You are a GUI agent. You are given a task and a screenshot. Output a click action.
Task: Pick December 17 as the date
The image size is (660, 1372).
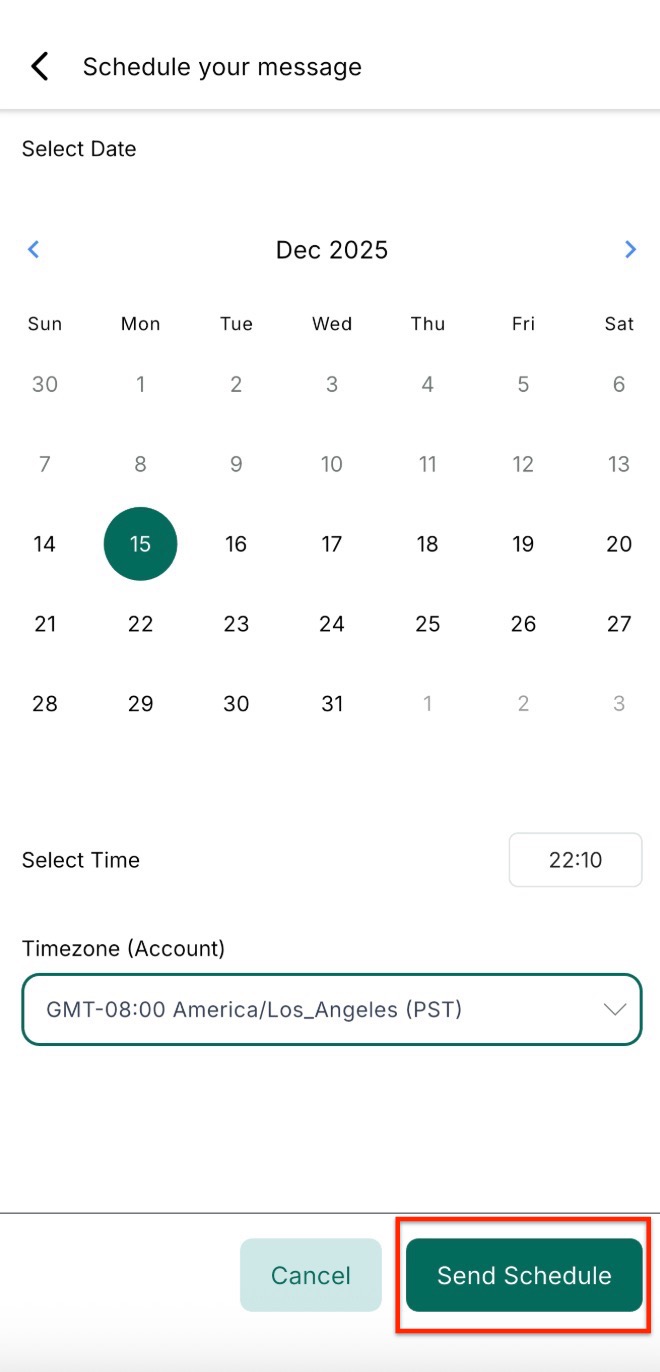coord(332,544)
